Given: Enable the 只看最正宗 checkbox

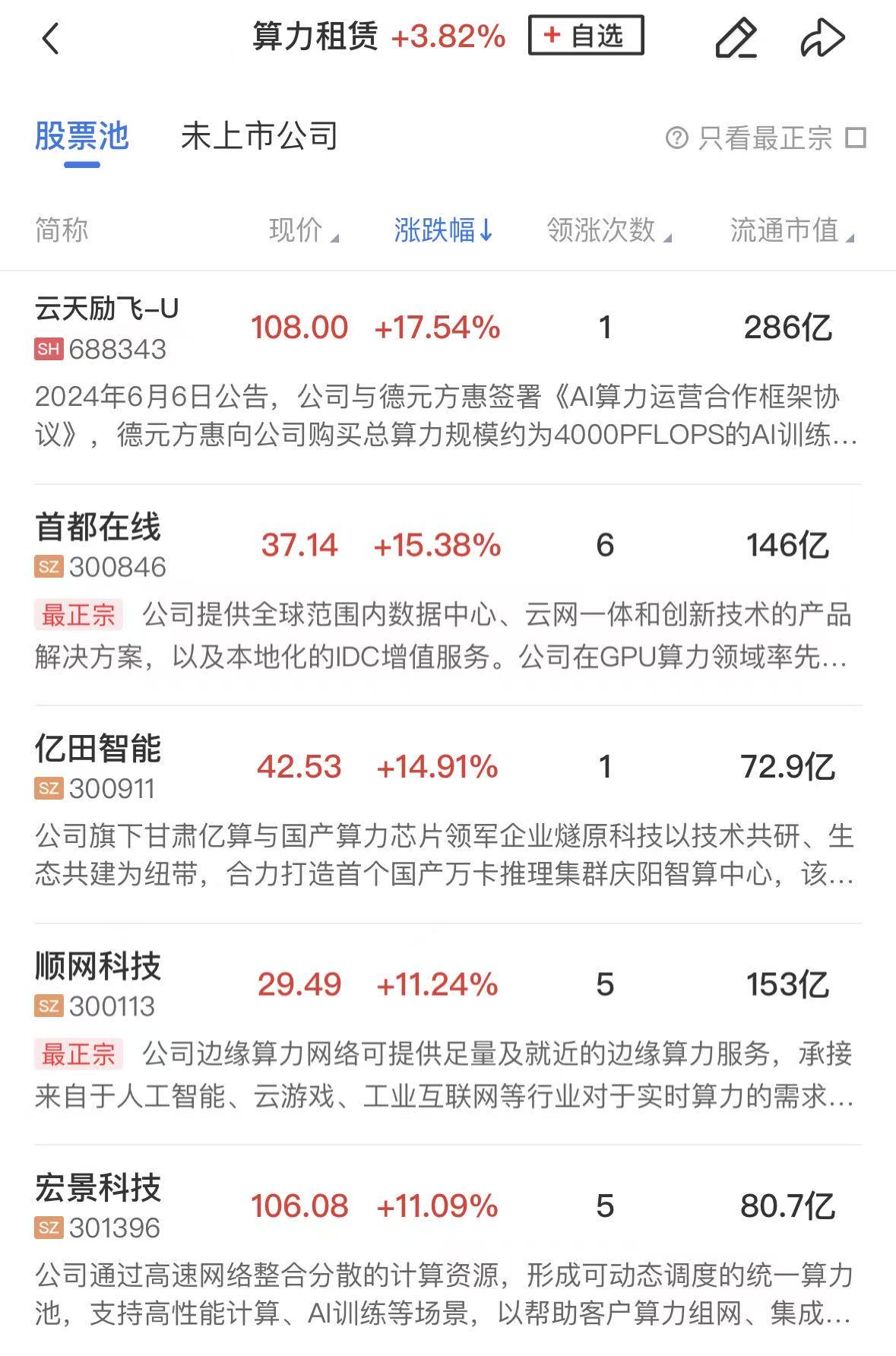Looking at the screenshot, I should pyautogui.click(x=856, y=138).
